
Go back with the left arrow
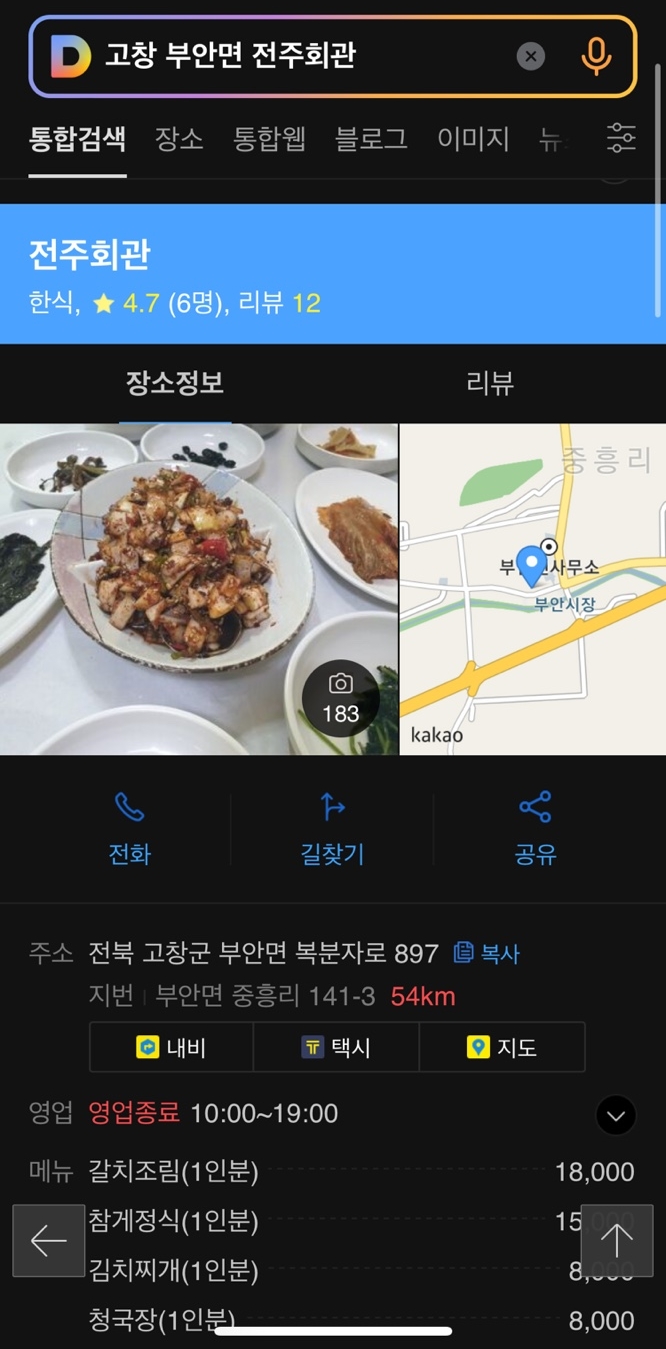pyautogui.click(x=48, y=1241)
